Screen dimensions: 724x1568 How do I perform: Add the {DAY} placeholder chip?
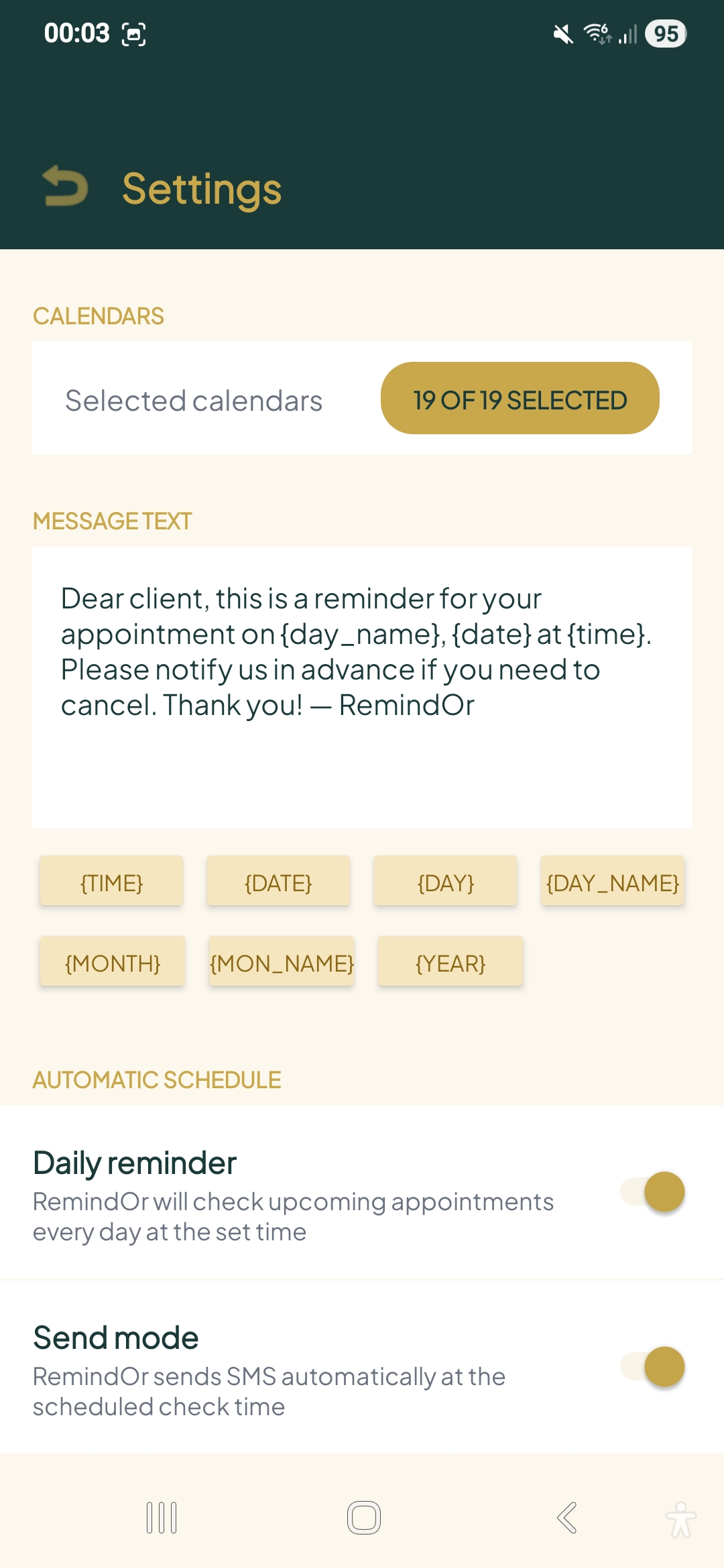pos(446,882)
